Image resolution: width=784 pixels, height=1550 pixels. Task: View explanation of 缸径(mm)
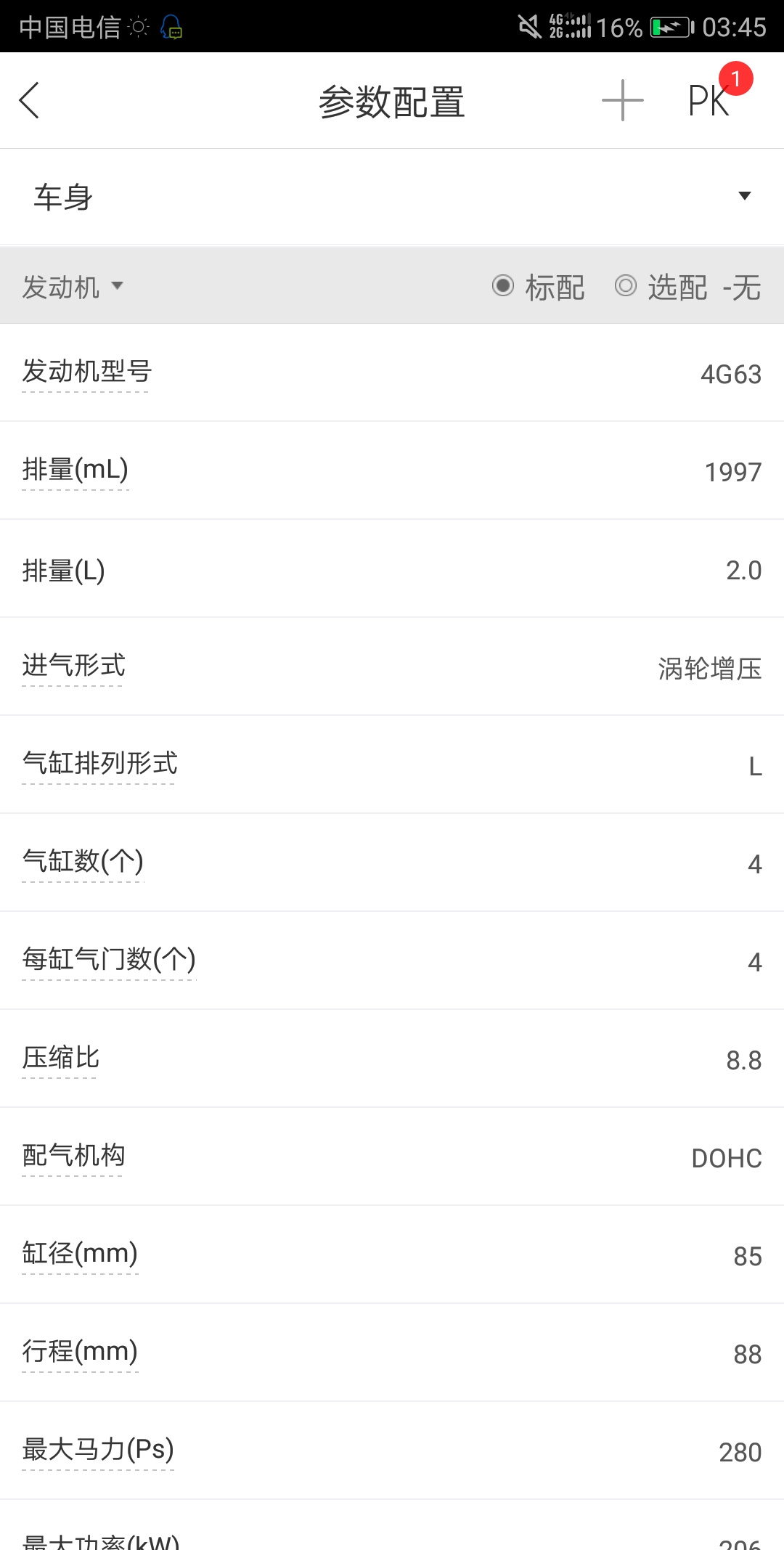(80, 1253)
